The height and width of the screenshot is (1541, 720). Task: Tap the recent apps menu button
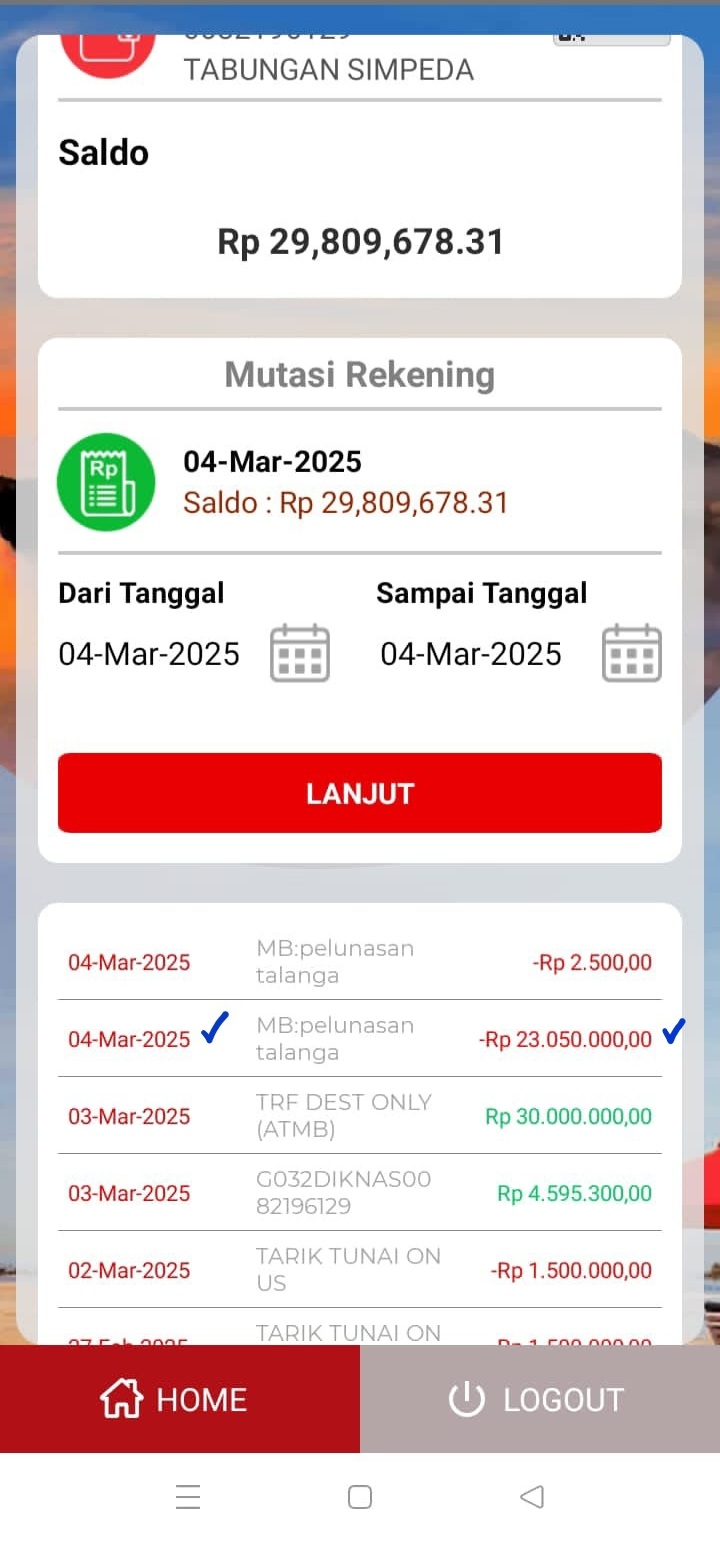[x=188, y=1496]
